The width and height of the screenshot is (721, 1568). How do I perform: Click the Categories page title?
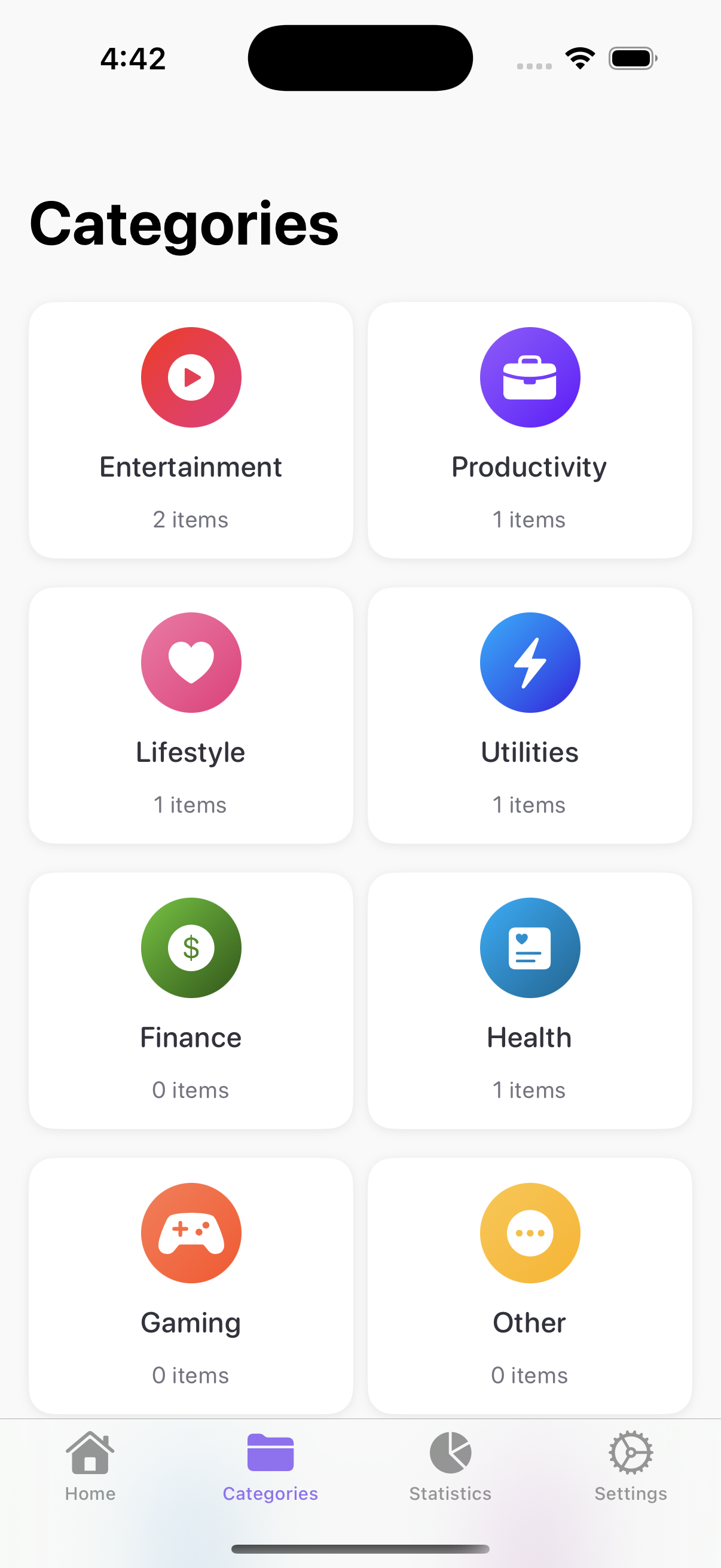pos(184,224)
